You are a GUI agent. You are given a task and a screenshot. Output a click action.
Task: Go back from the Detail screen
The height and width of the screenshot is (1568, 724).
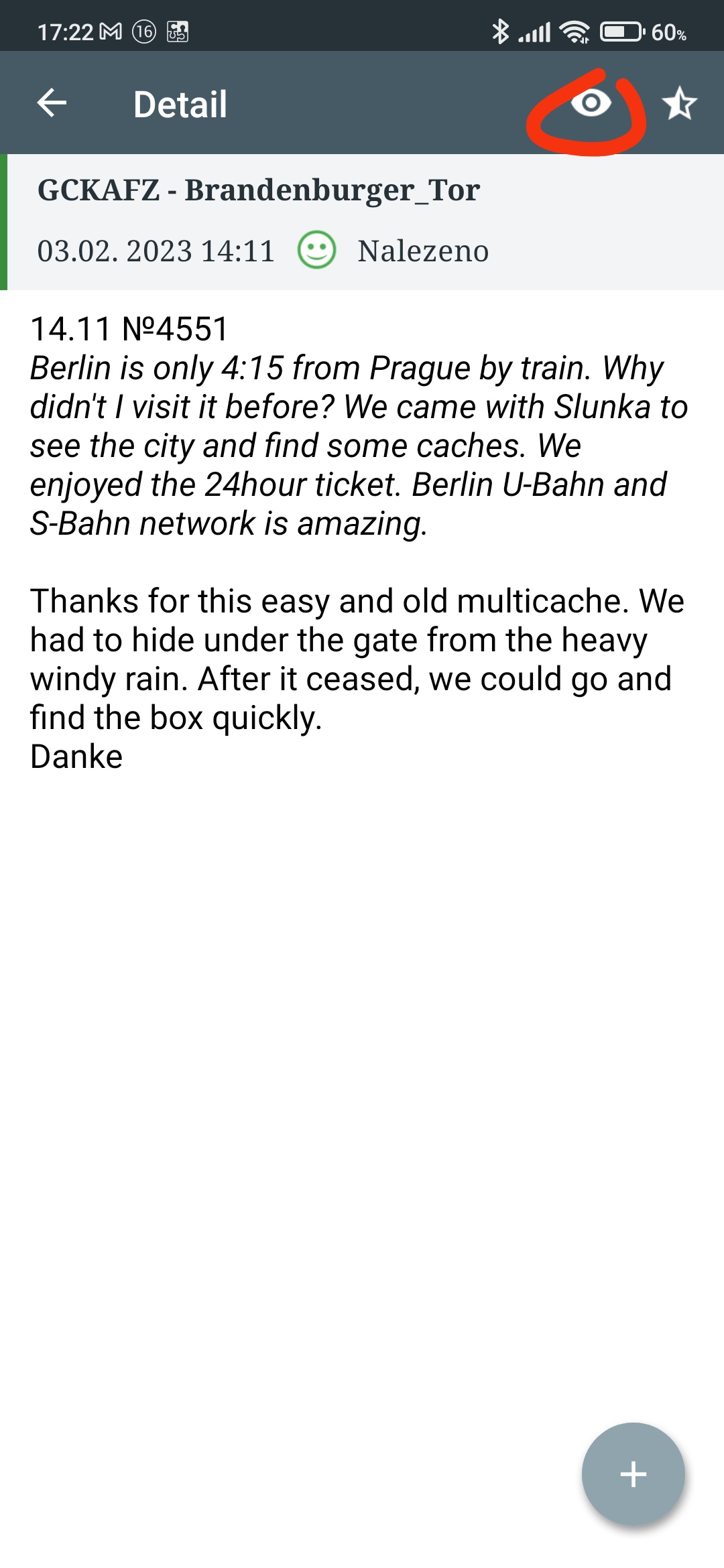52,104
